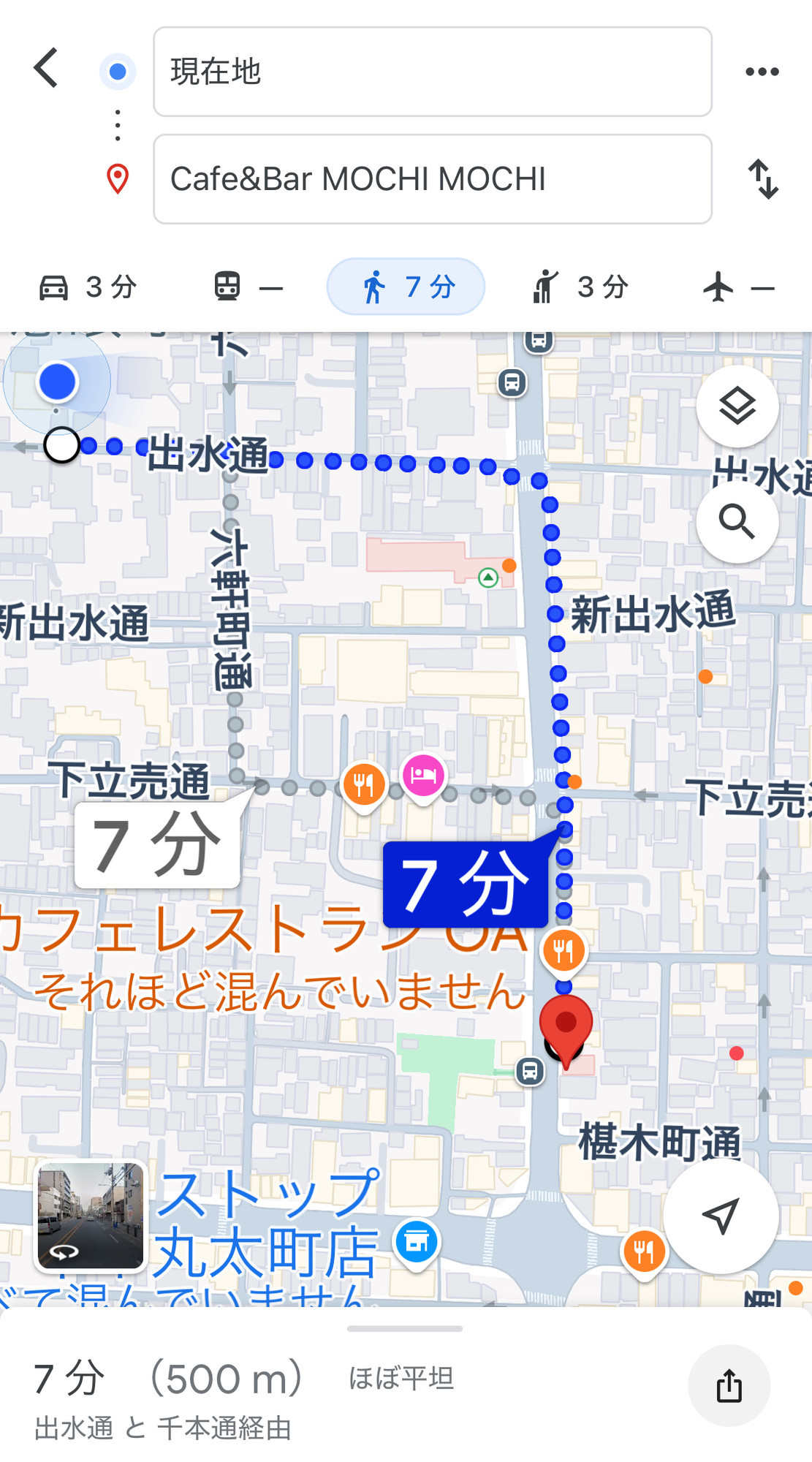
Task: Search along the route
Action: 737,522
